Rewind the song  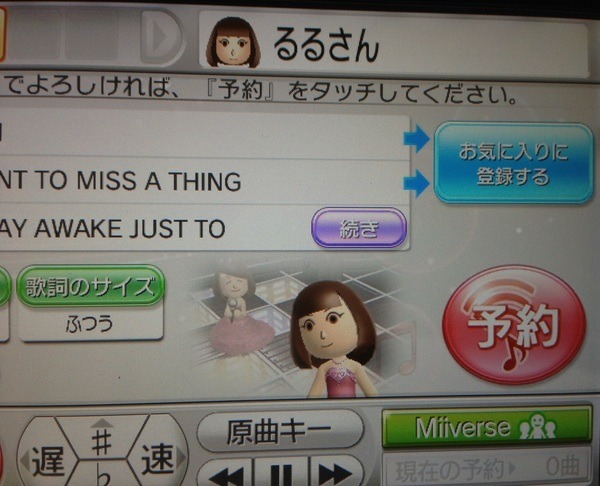pos(227,474)
